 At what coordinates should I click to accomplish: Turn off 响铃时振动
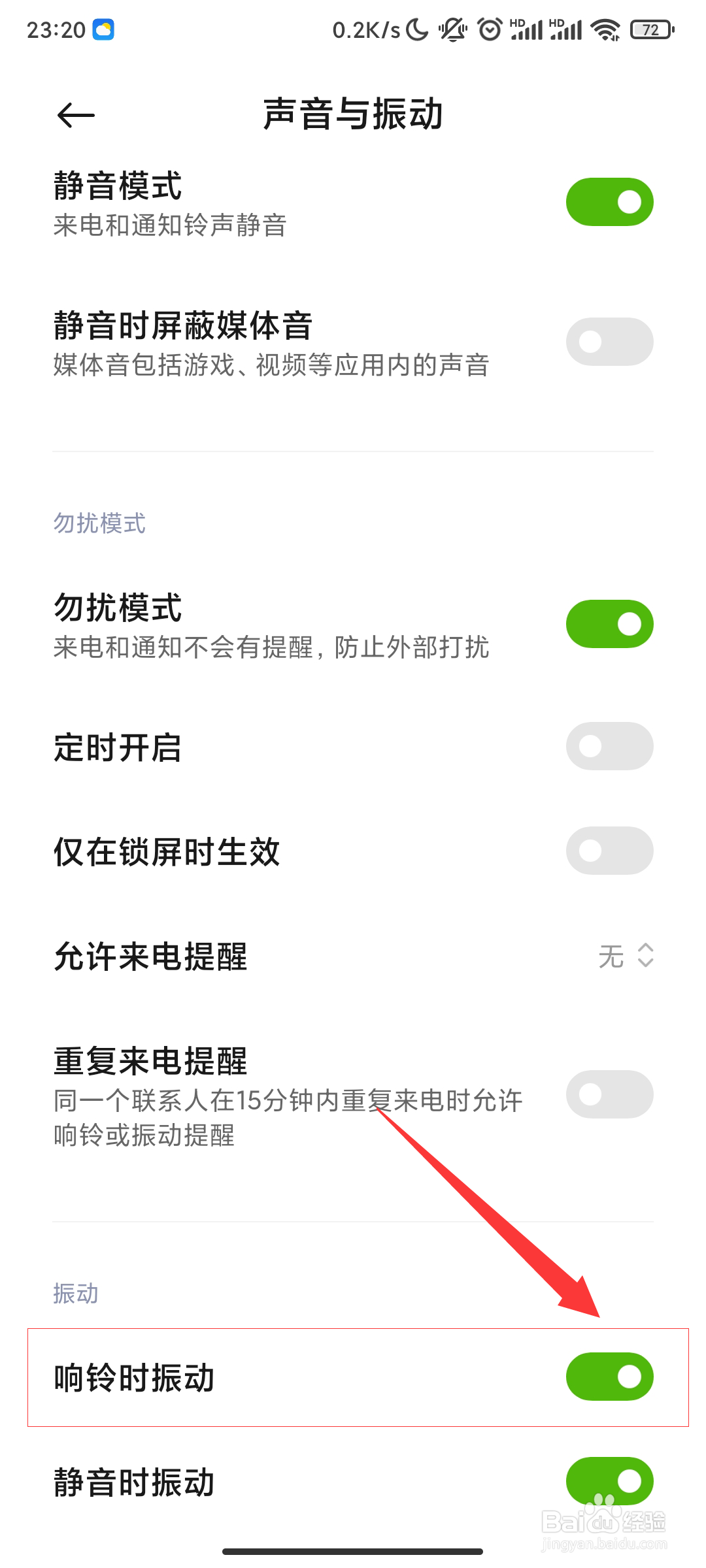click(609, 1377)
